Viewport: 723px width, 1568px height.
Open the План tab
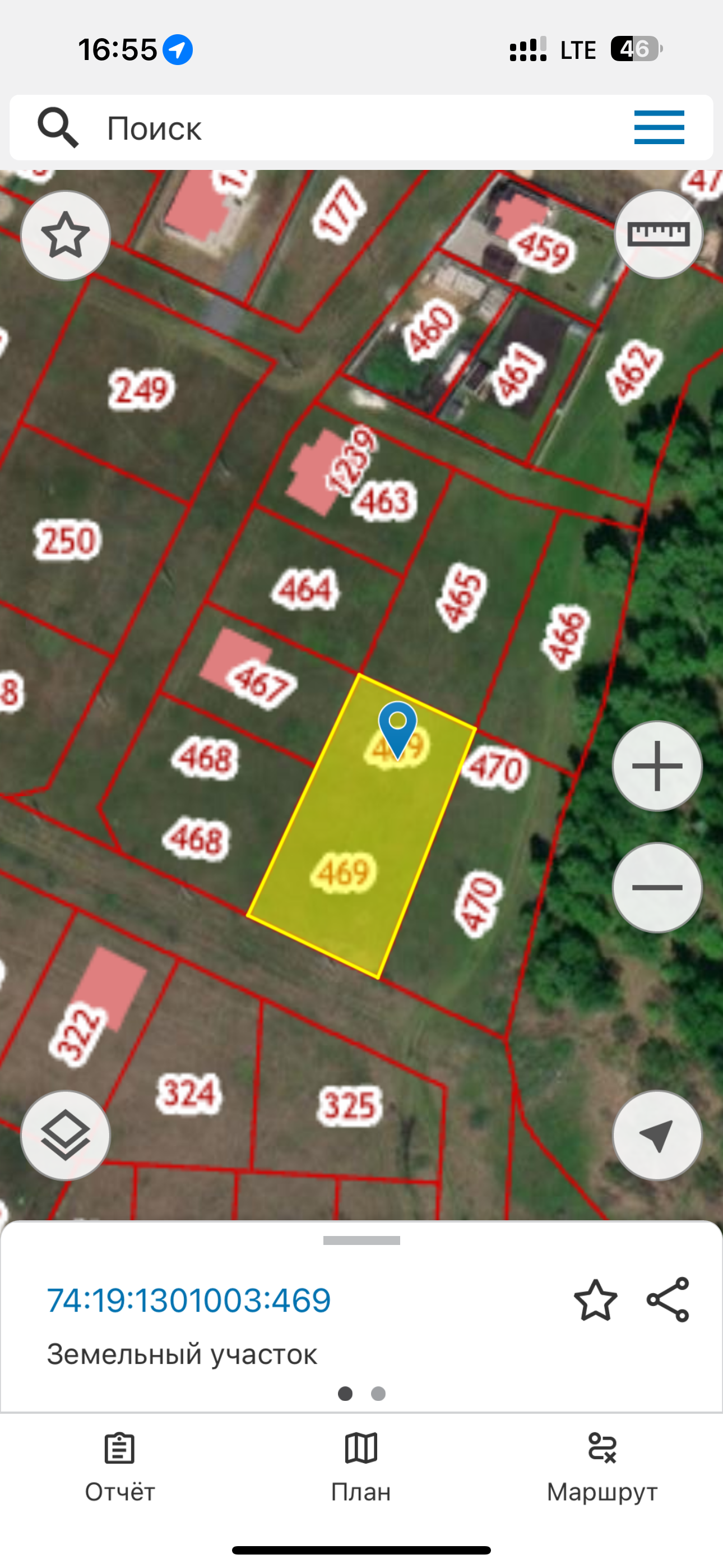point(361,1467)
